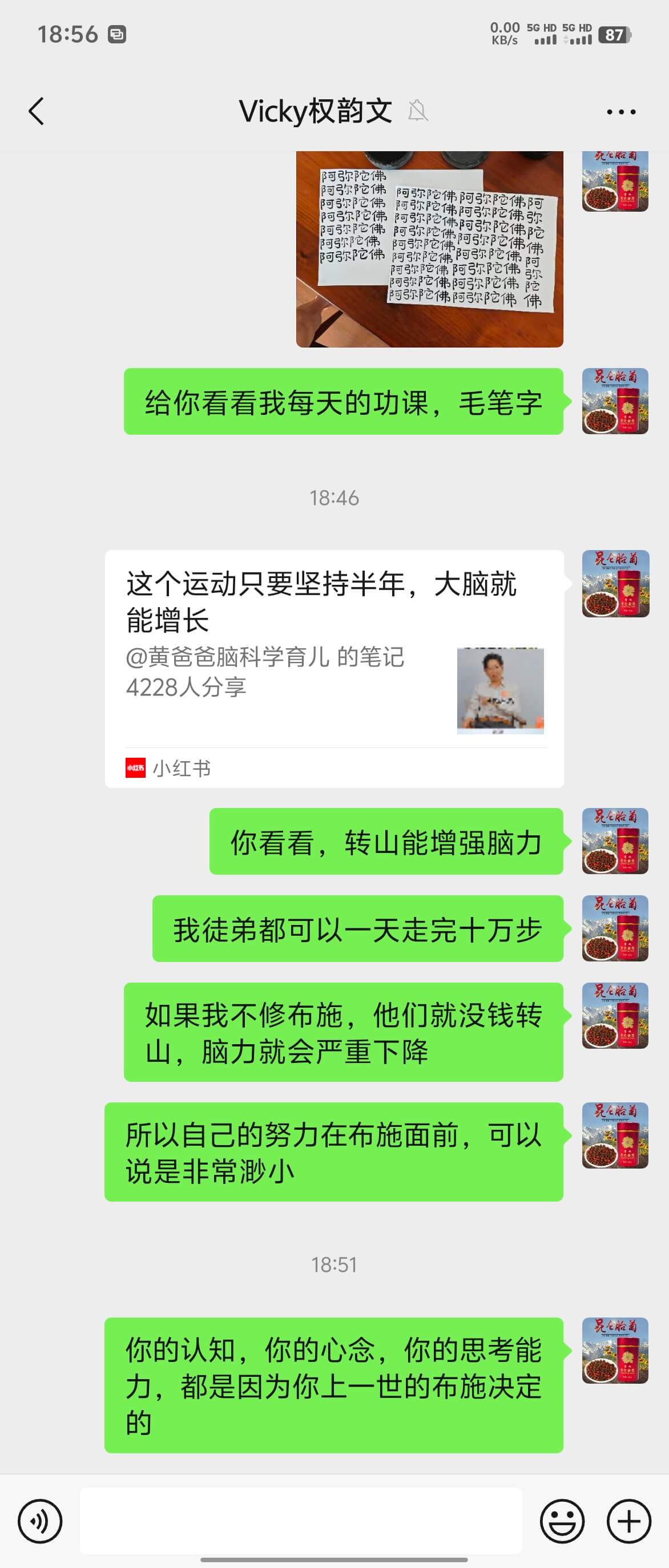
Task: Open the shared 小红书 note card
Action: coord(333,668)
